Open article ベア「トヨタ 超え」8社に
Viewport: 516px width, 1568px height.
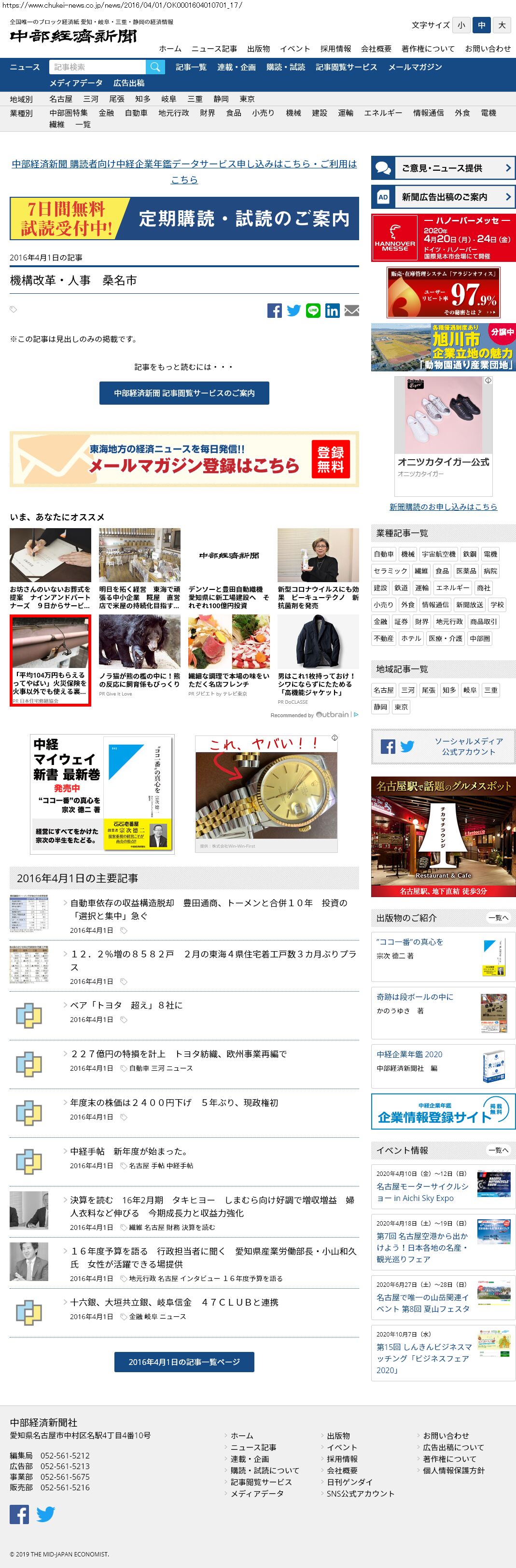click(126, 1005)
